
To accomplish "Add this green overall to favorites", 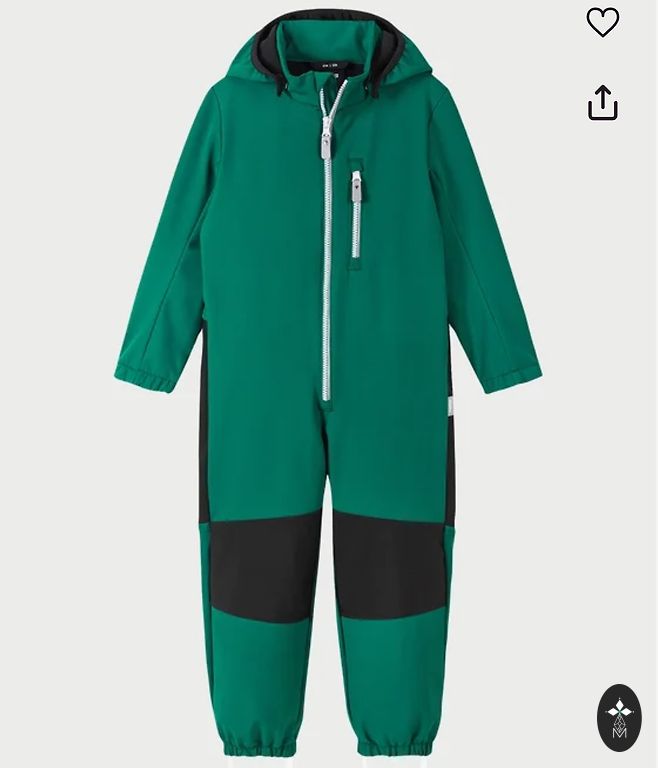I will pos(603,22).
